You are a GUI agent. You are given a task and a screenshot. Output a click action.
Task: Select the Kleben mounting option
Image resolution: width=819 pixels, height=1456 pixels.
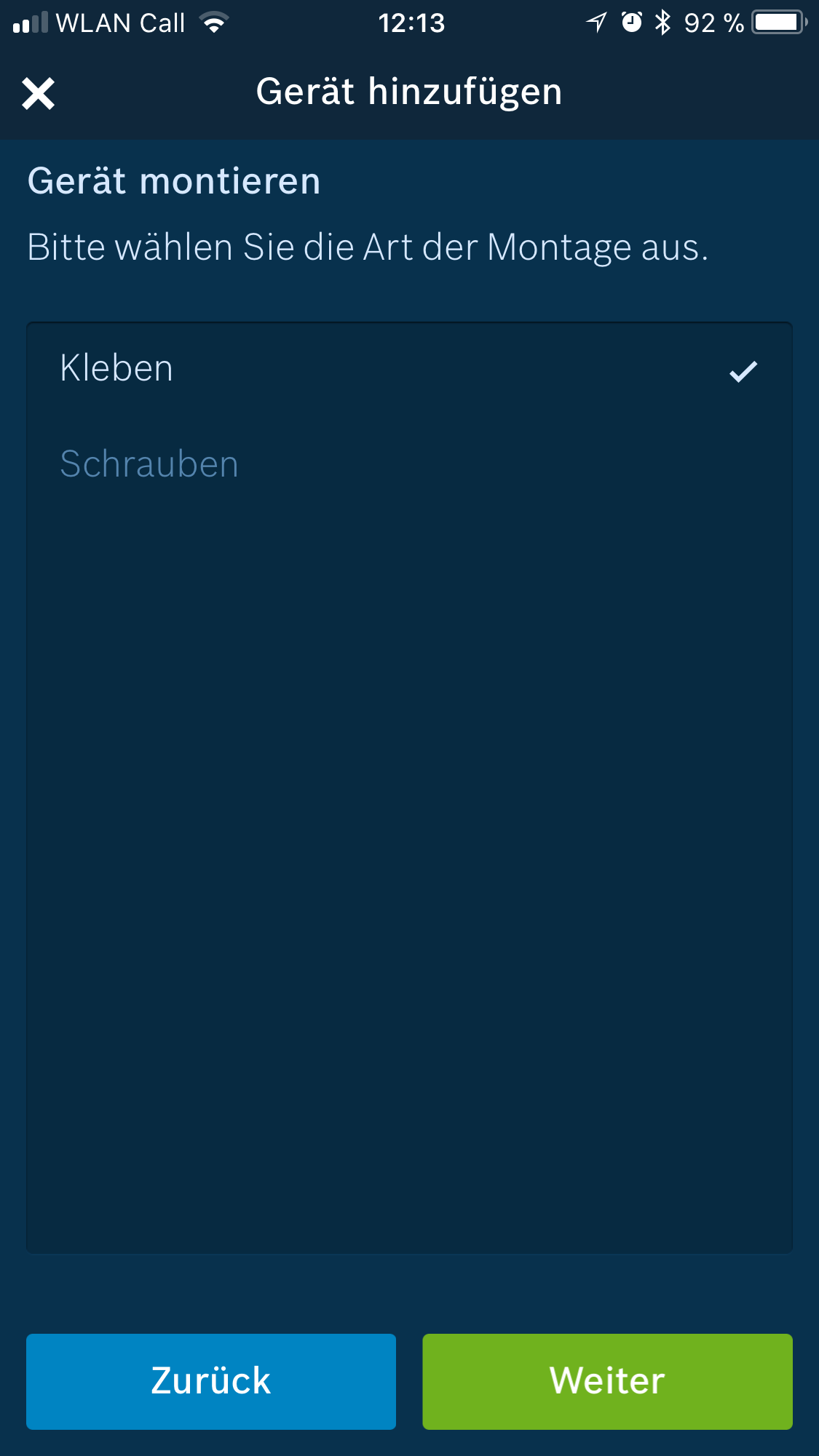pos(408,369)
